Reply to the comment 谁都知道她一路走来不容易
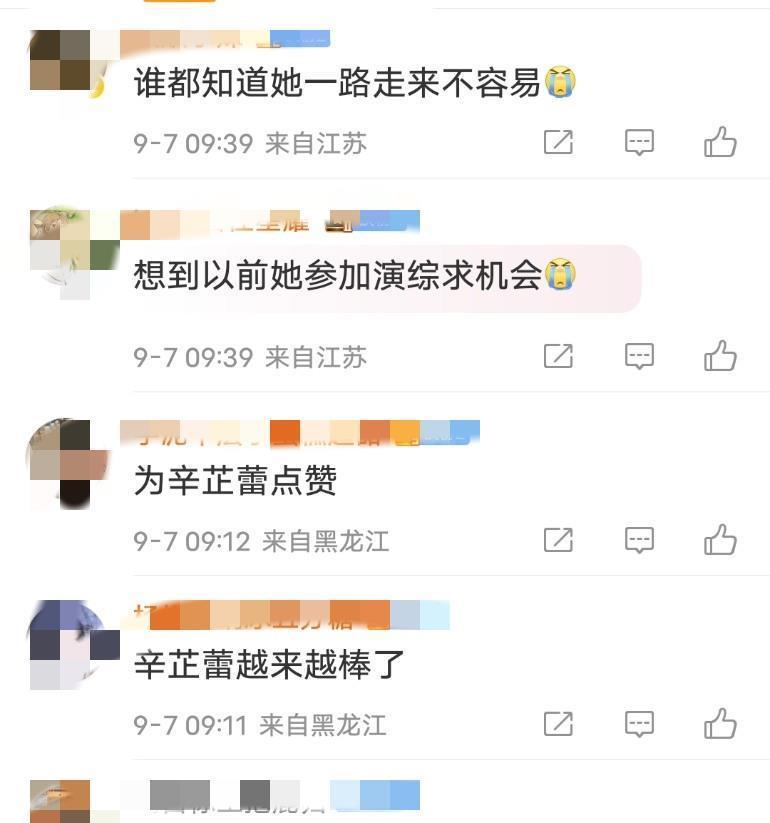Image resolution: width=770 pixels, height=823 pixels. click(x=639, y=143)
